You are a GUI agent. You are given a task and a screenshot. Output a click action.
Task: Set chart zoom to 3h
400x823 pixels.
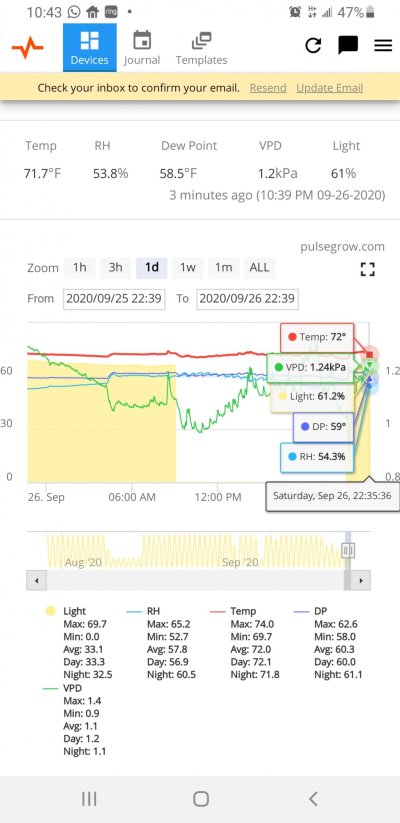click(115, 267)
